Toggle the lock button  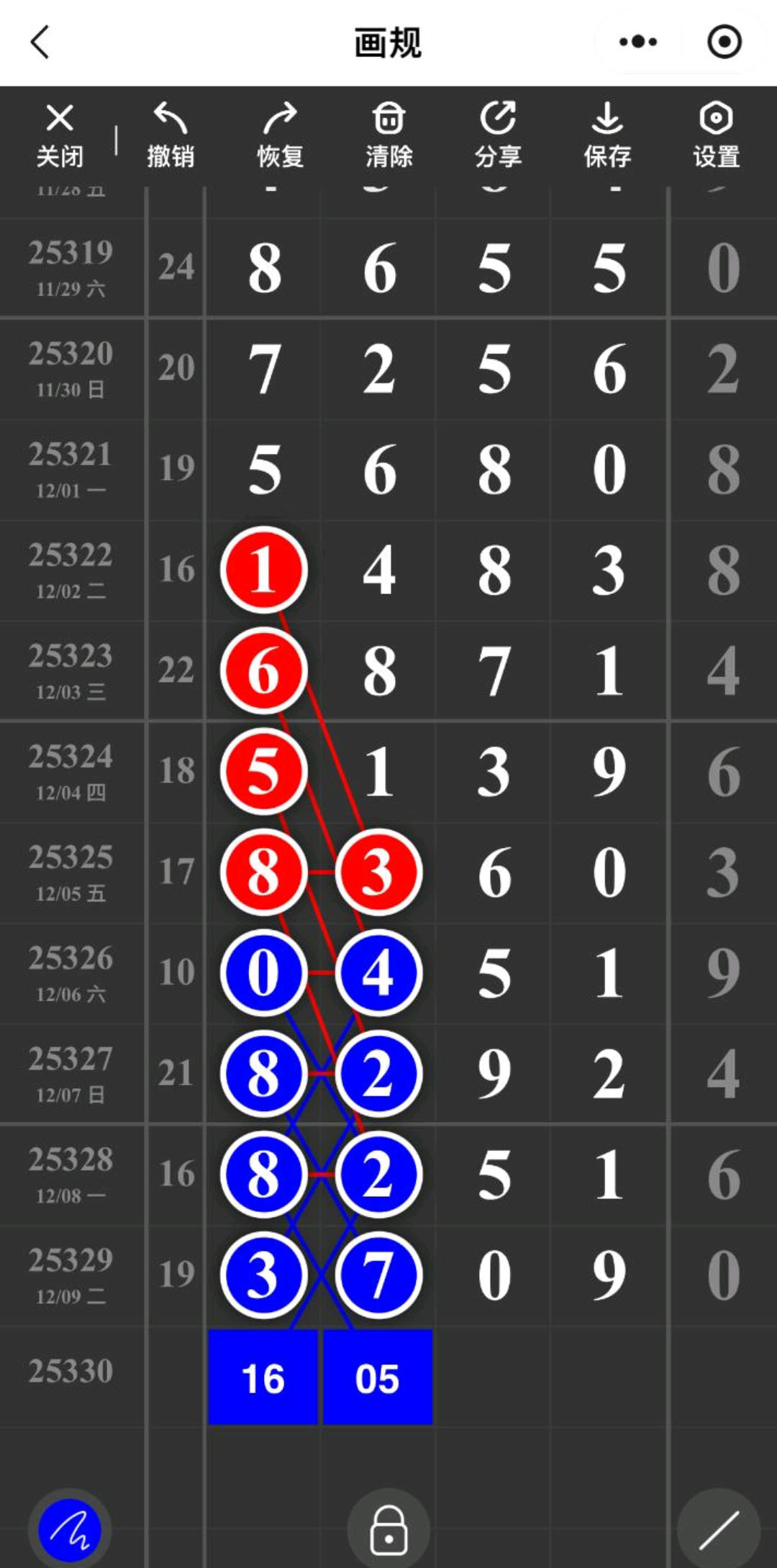pos(388,1529)
